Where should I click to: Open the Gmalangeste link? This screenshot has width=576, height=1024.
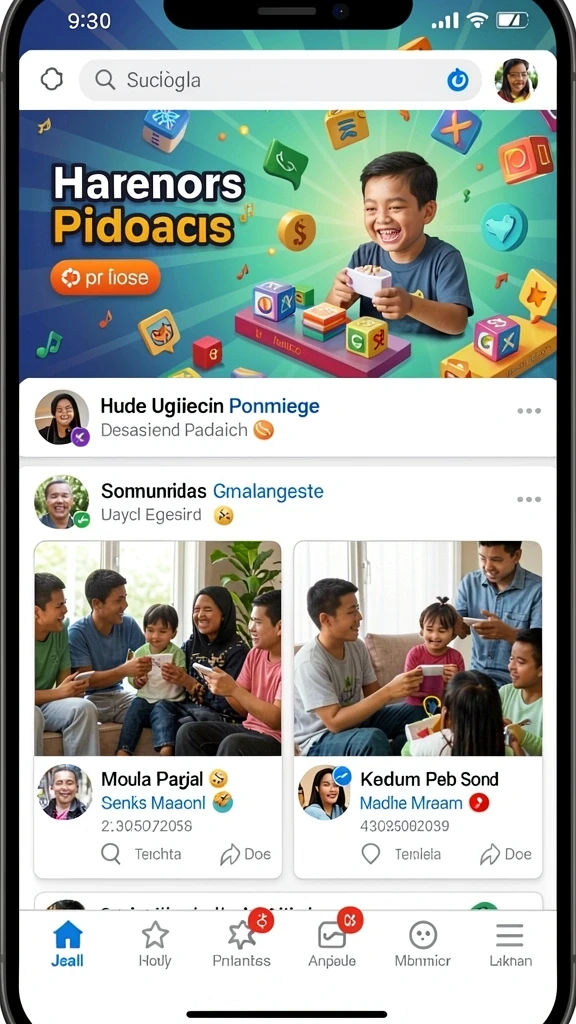(268, 490)
